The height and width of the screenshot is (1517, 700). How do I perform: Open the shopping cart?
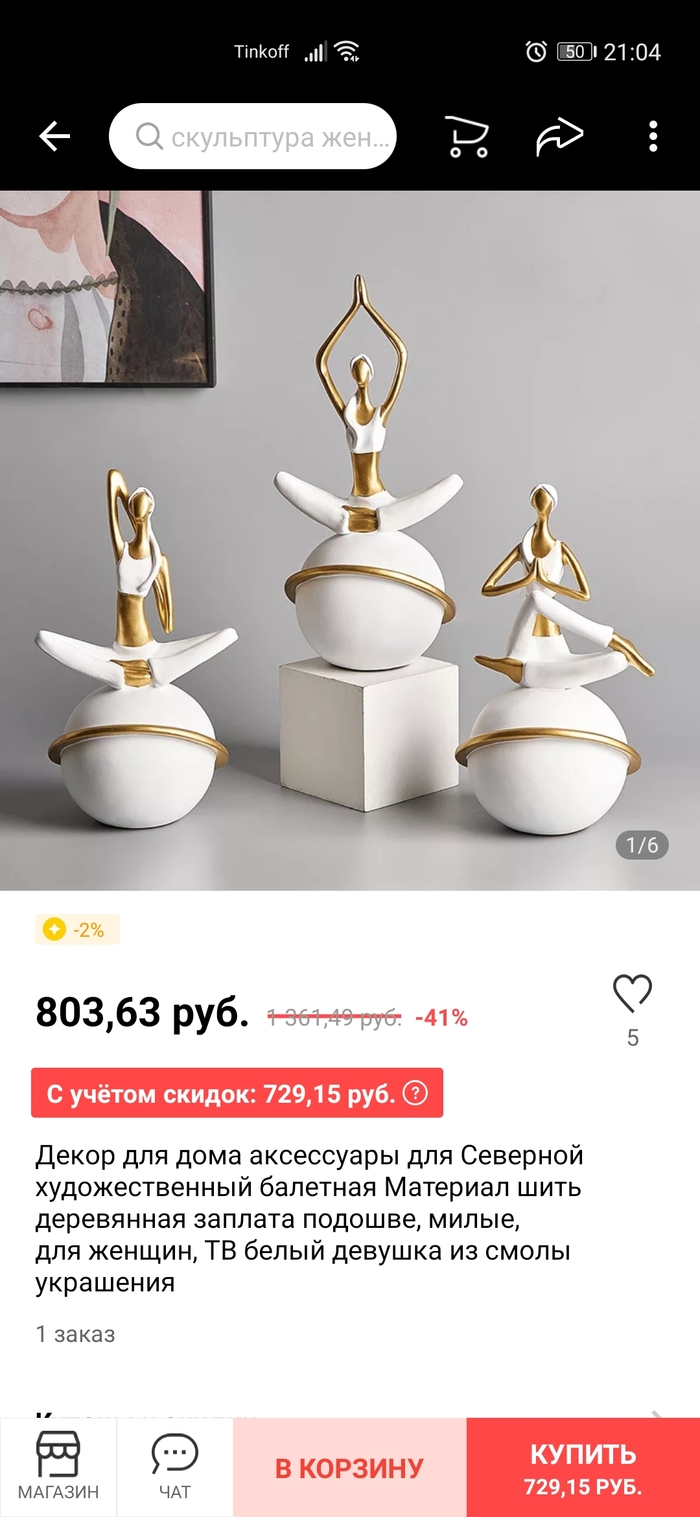(466, 136)
